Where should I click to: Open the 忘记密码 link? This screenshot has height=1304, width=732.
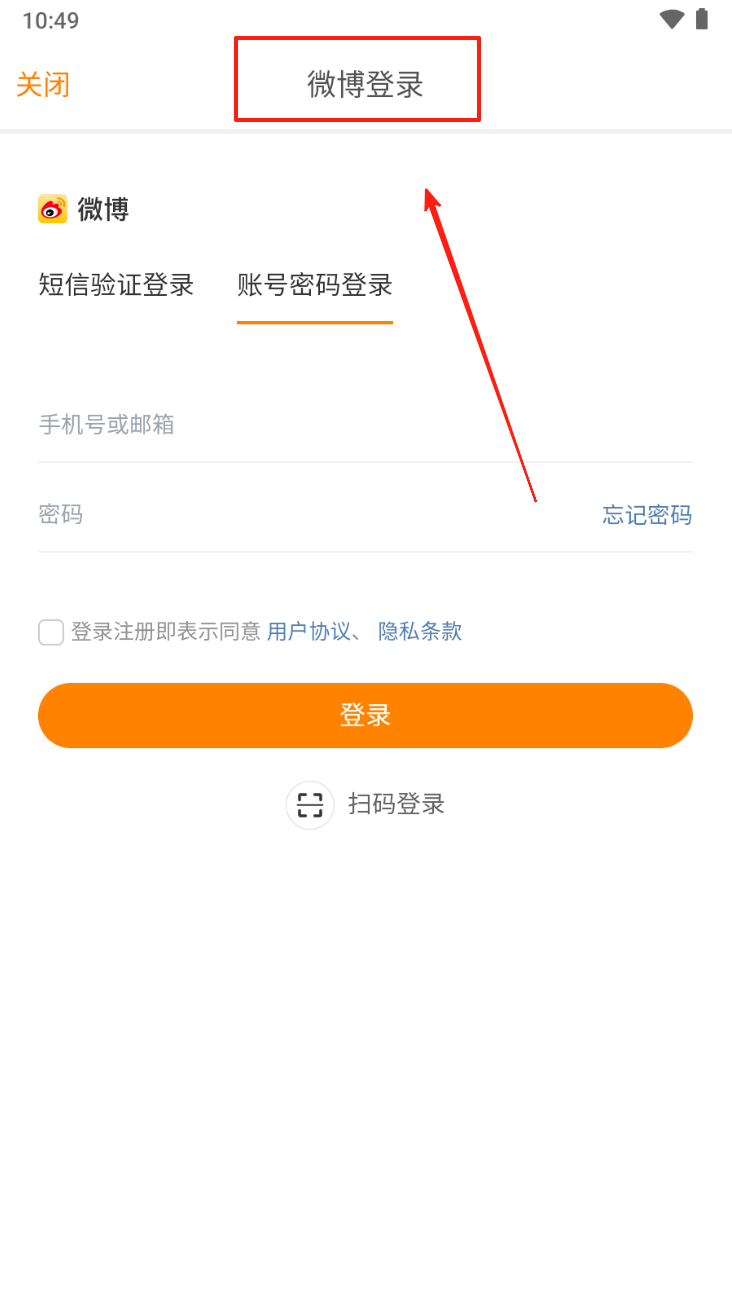pos(647,515)
